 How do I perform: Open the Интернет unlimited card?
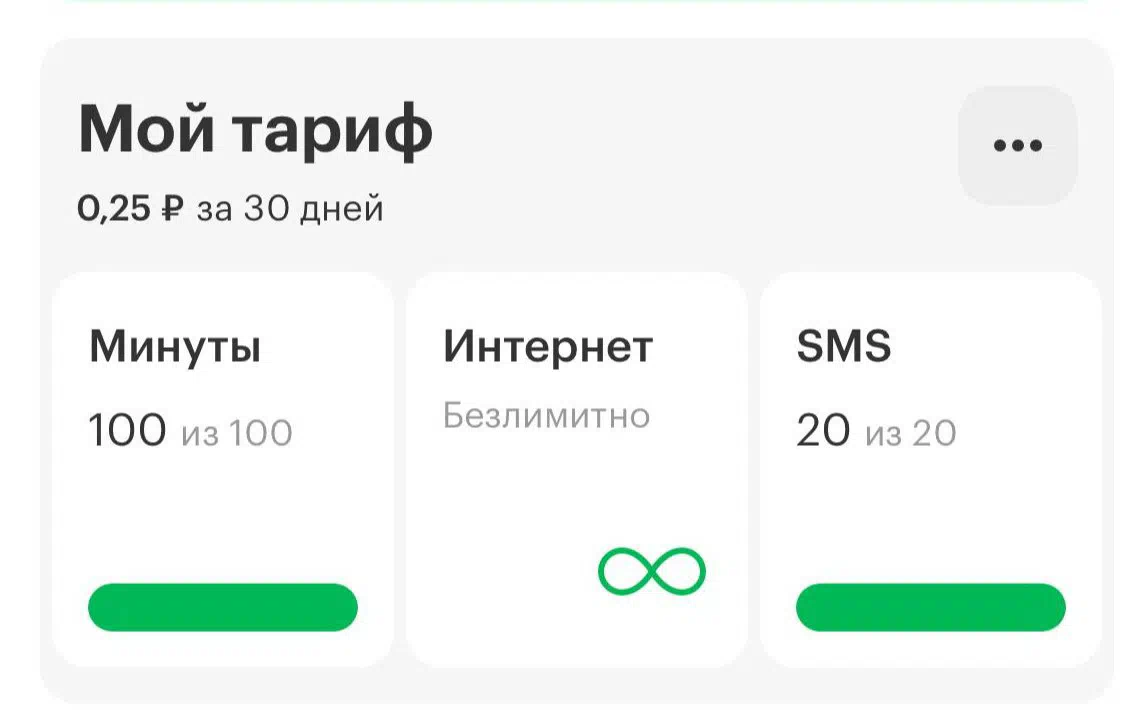(576, 468)
